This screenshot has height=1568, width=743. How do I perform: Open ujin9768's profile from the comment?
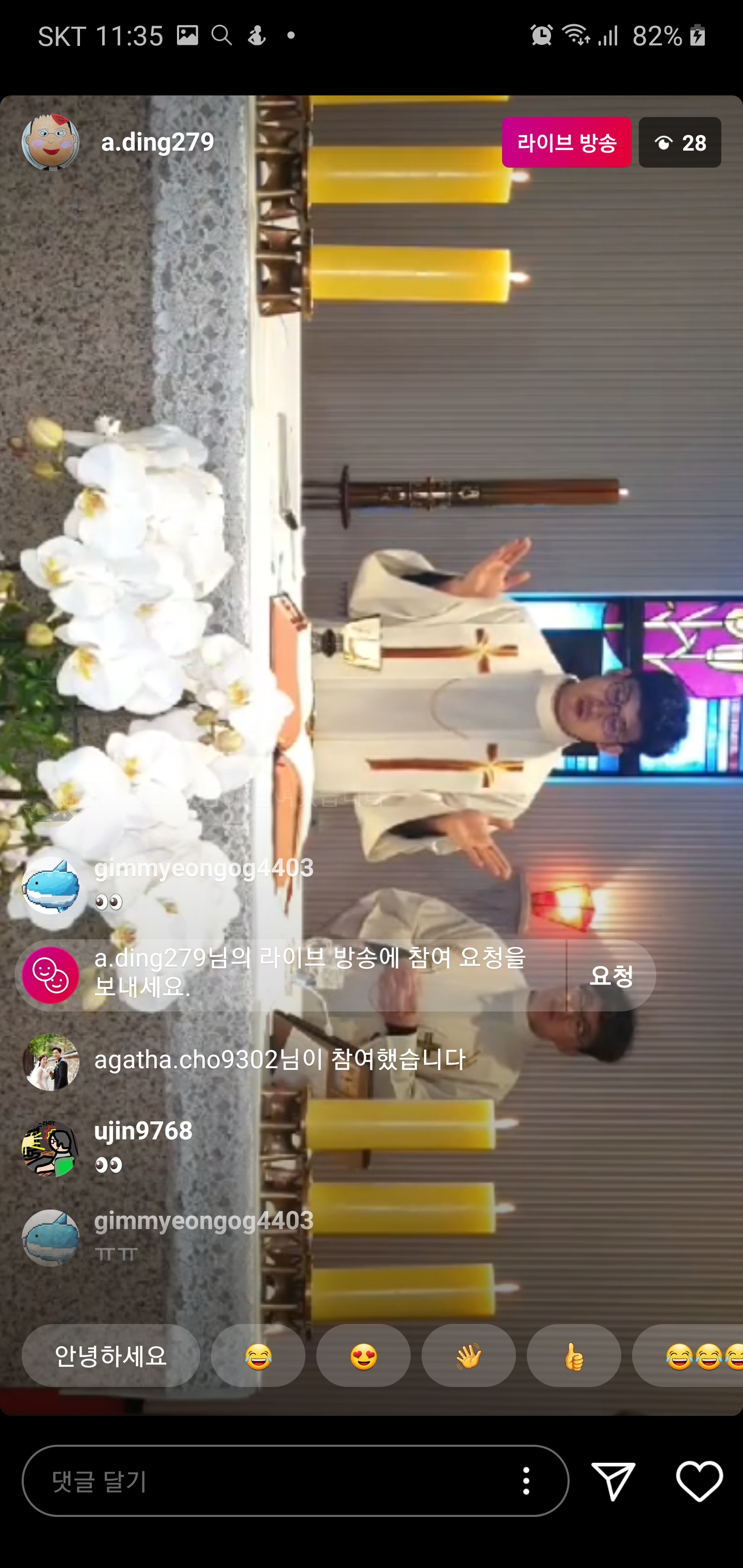click(x=143, y=1131)
